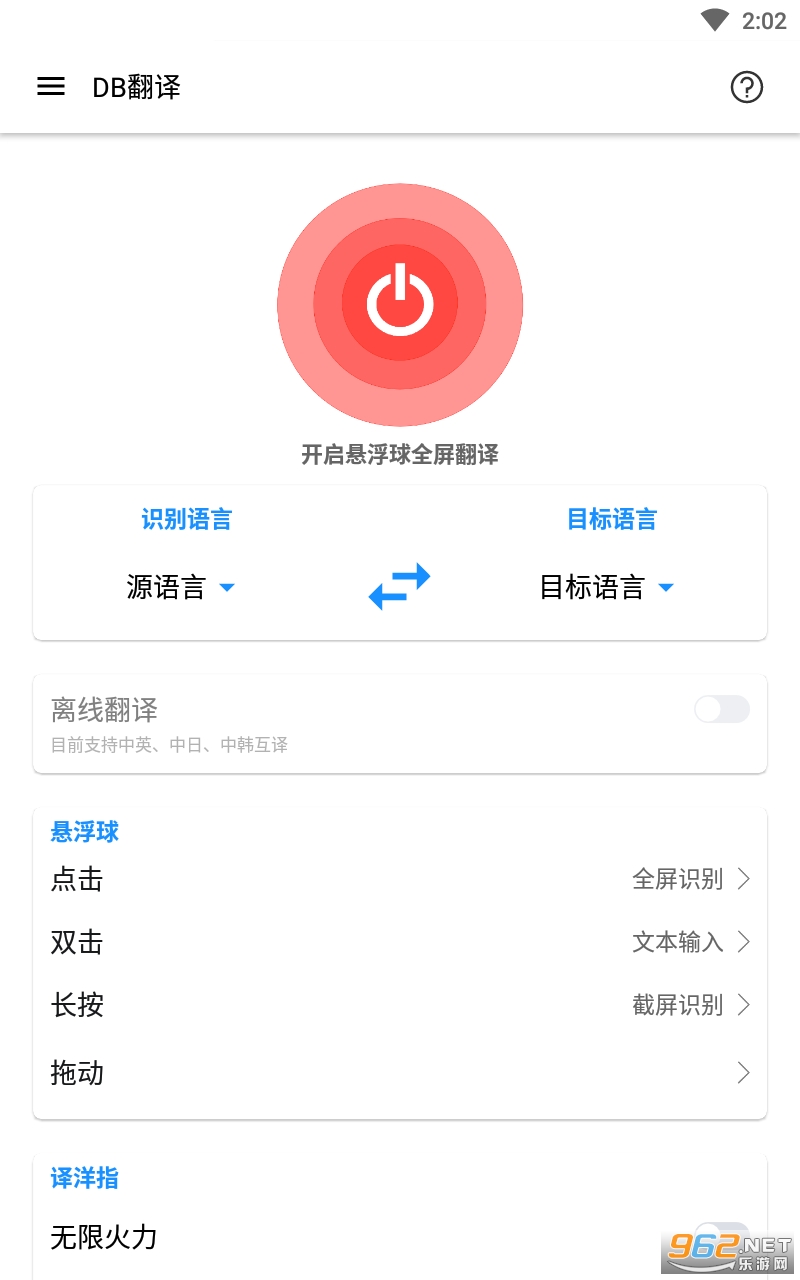The width and height of the screenshot is (800, 1280).
Task: Start floating ball translation with power button
Action: 400,304
